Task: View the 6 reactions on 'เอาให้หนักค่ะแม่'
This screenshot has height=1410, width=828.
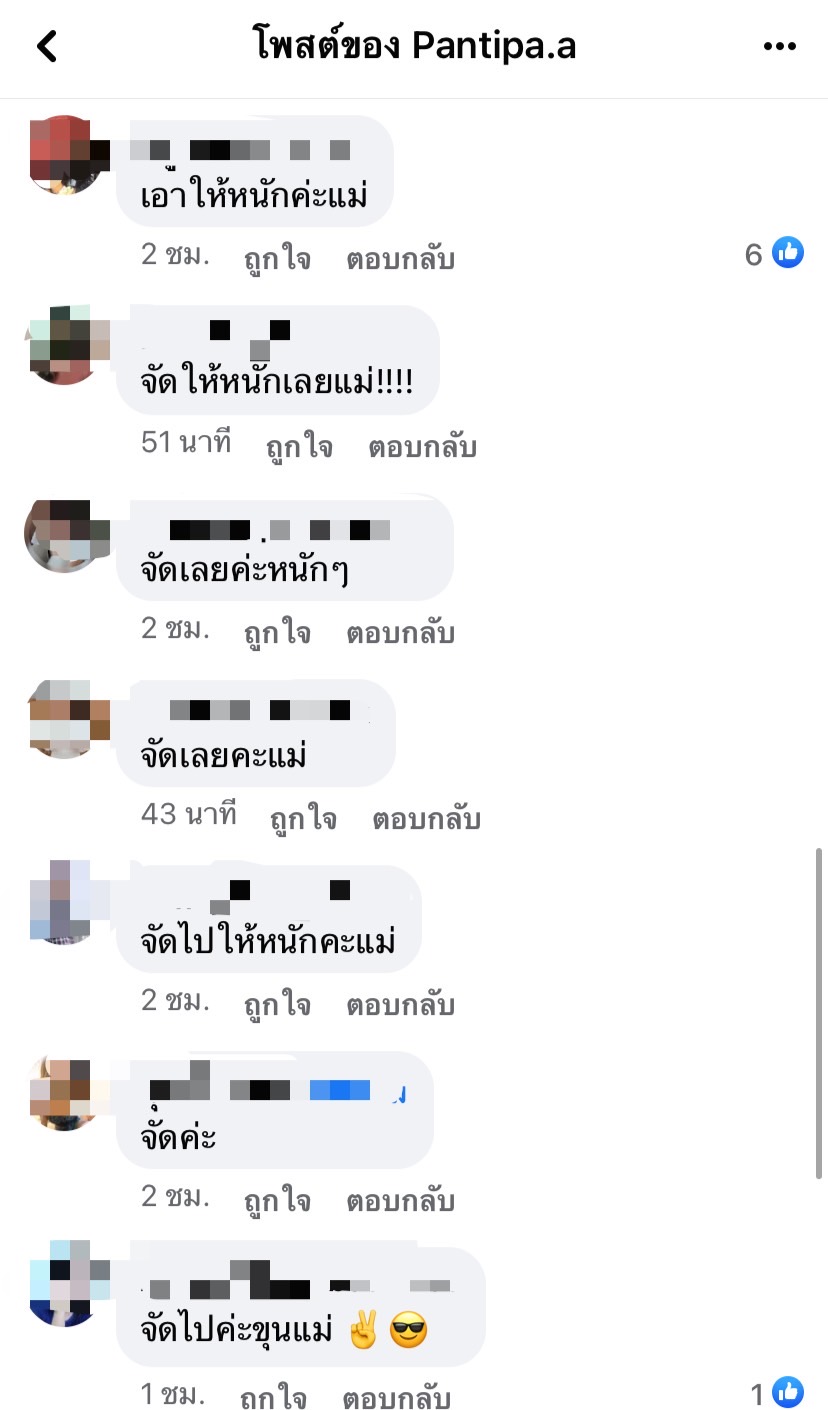Action: (774, 254)
